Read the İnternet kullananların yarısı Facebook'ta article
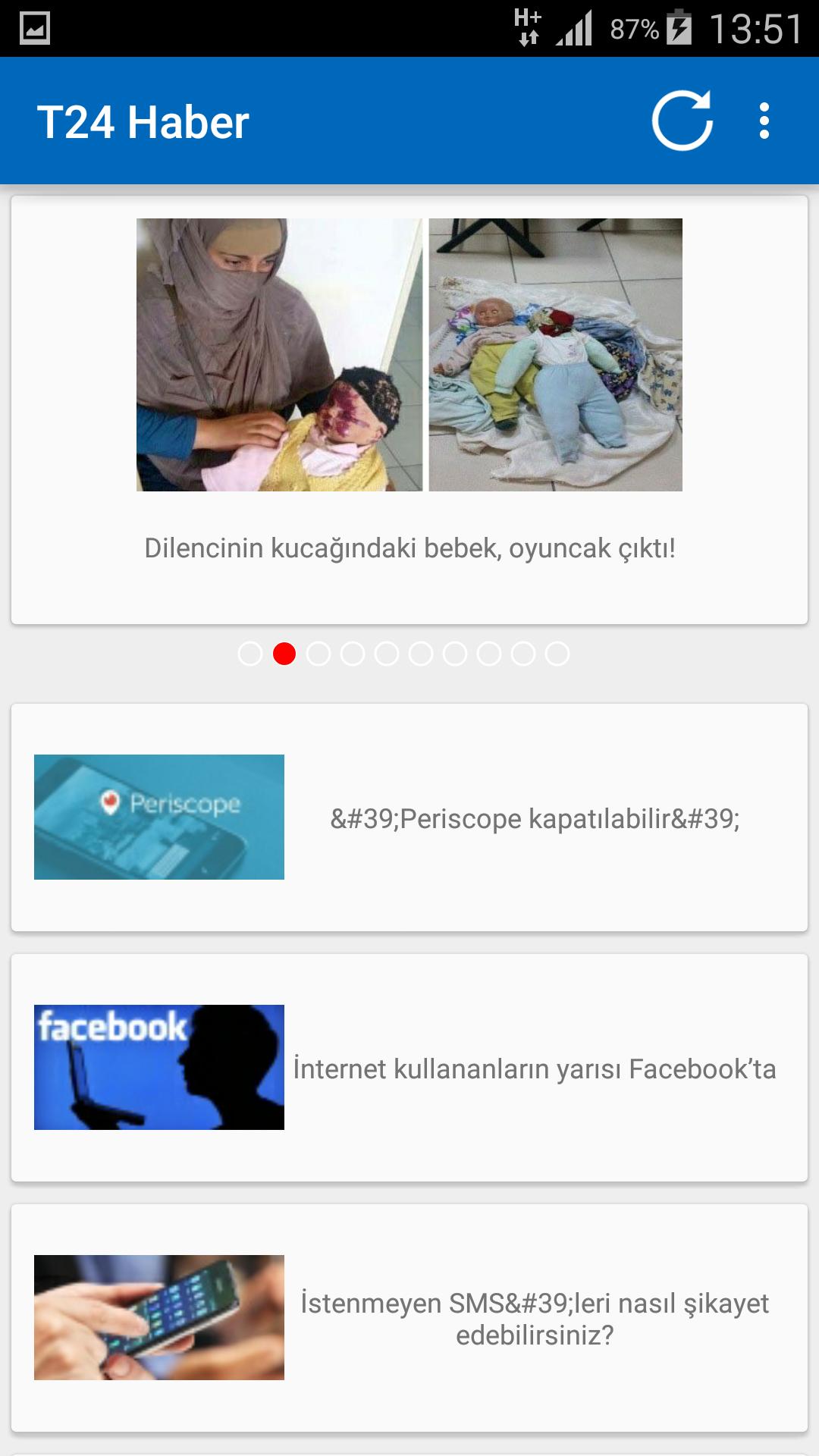The height and width of the screenshot is (1456, 819). click(409, 1068)
